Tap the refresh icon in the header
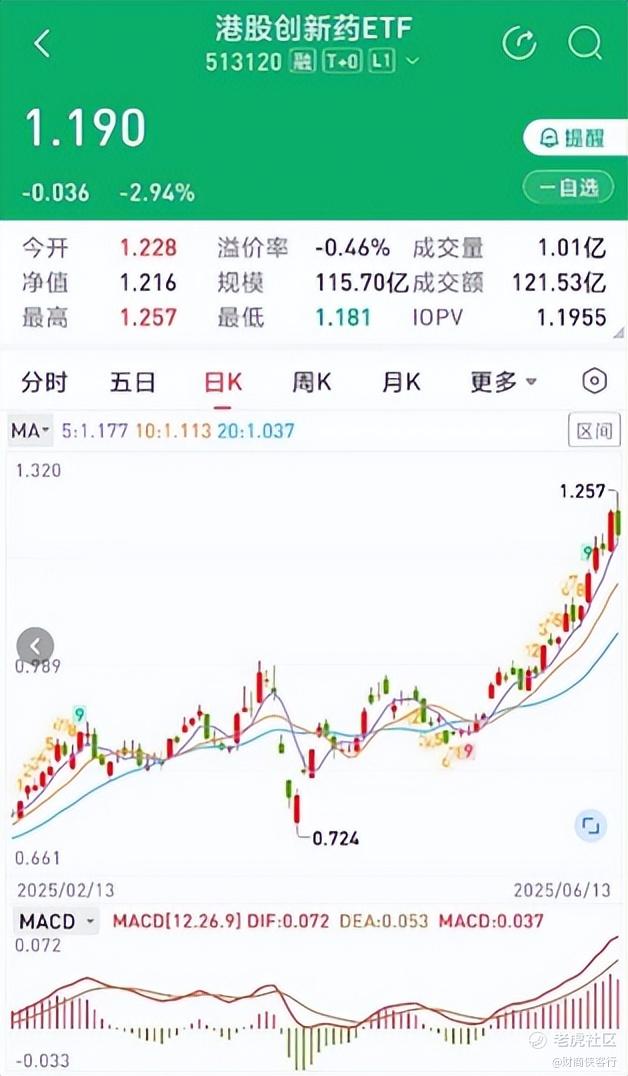Viewport: 628px width, 1076px height. point(520,44)
